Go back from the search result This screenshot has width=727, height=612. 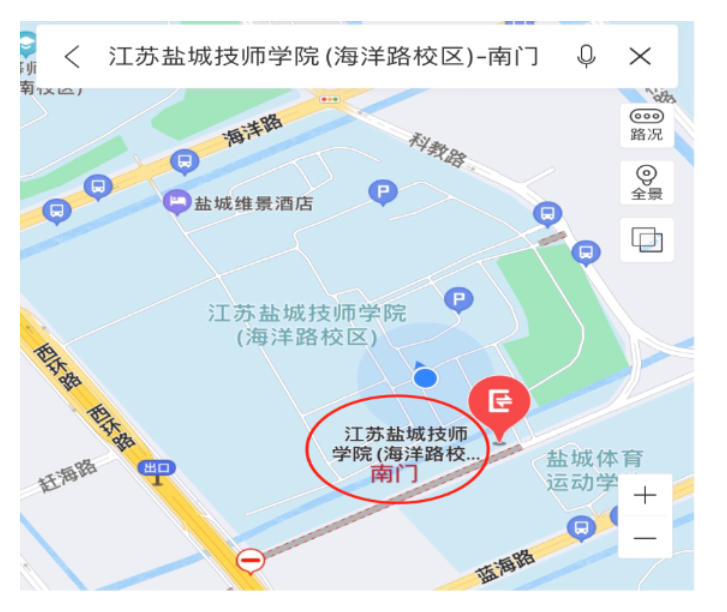[71, 56]
